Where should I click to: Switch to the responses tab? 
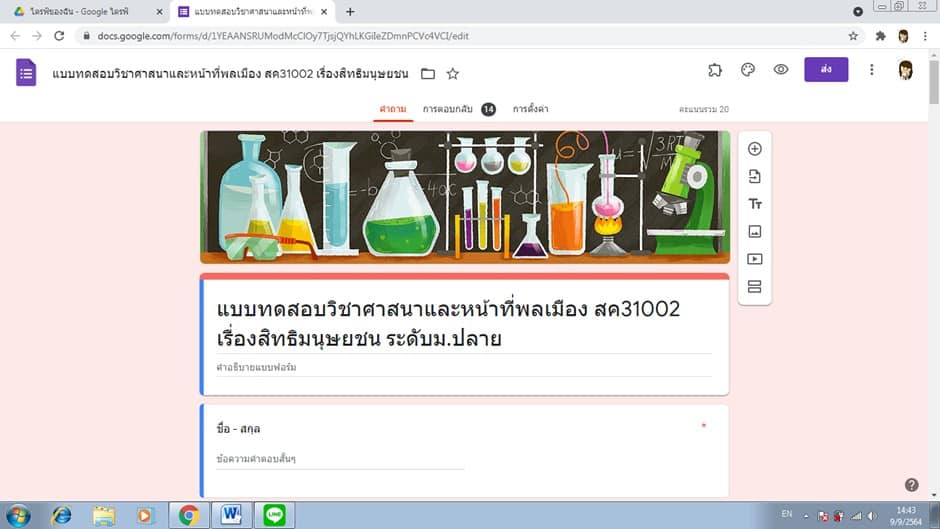pyautogui.click(x=459, y=109)
